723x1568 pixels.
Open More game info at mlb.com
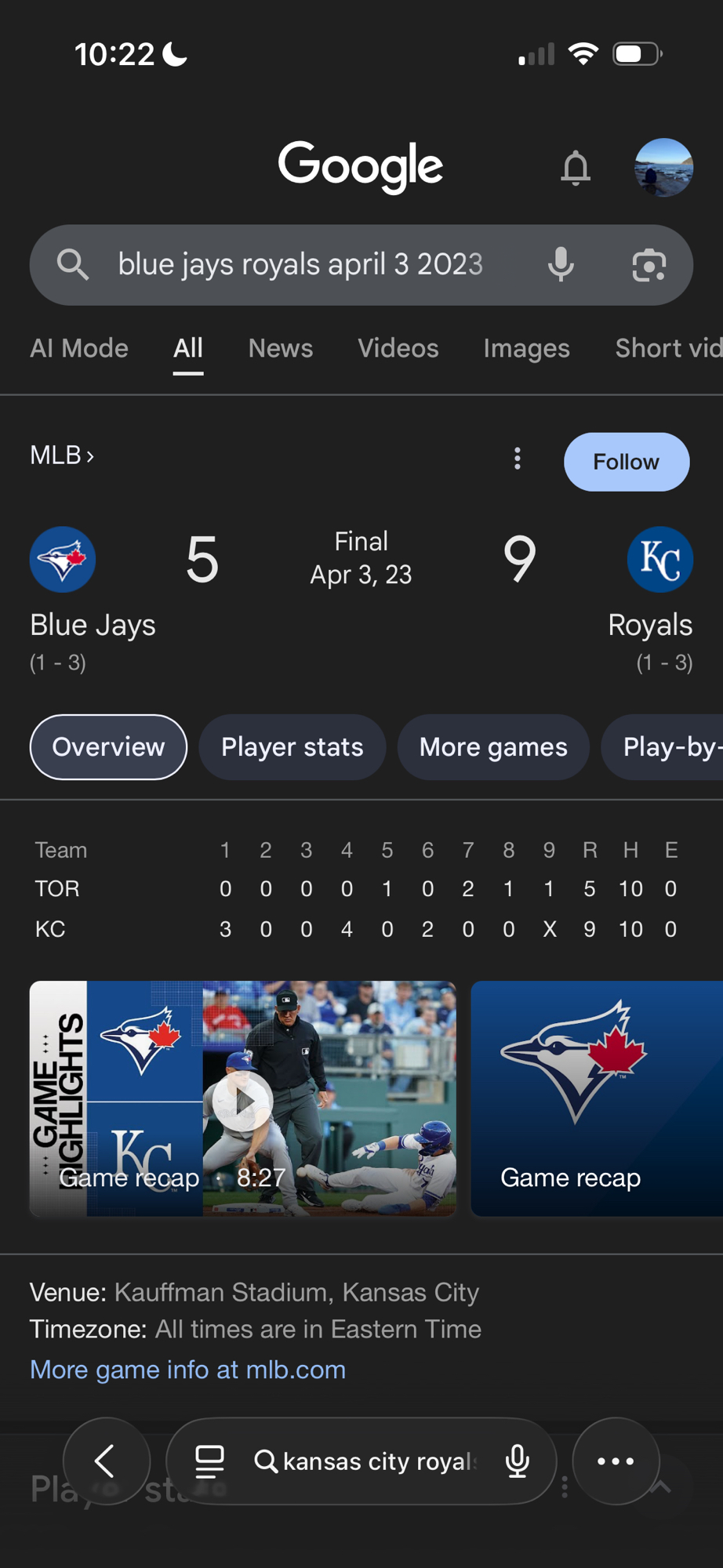187,1370
